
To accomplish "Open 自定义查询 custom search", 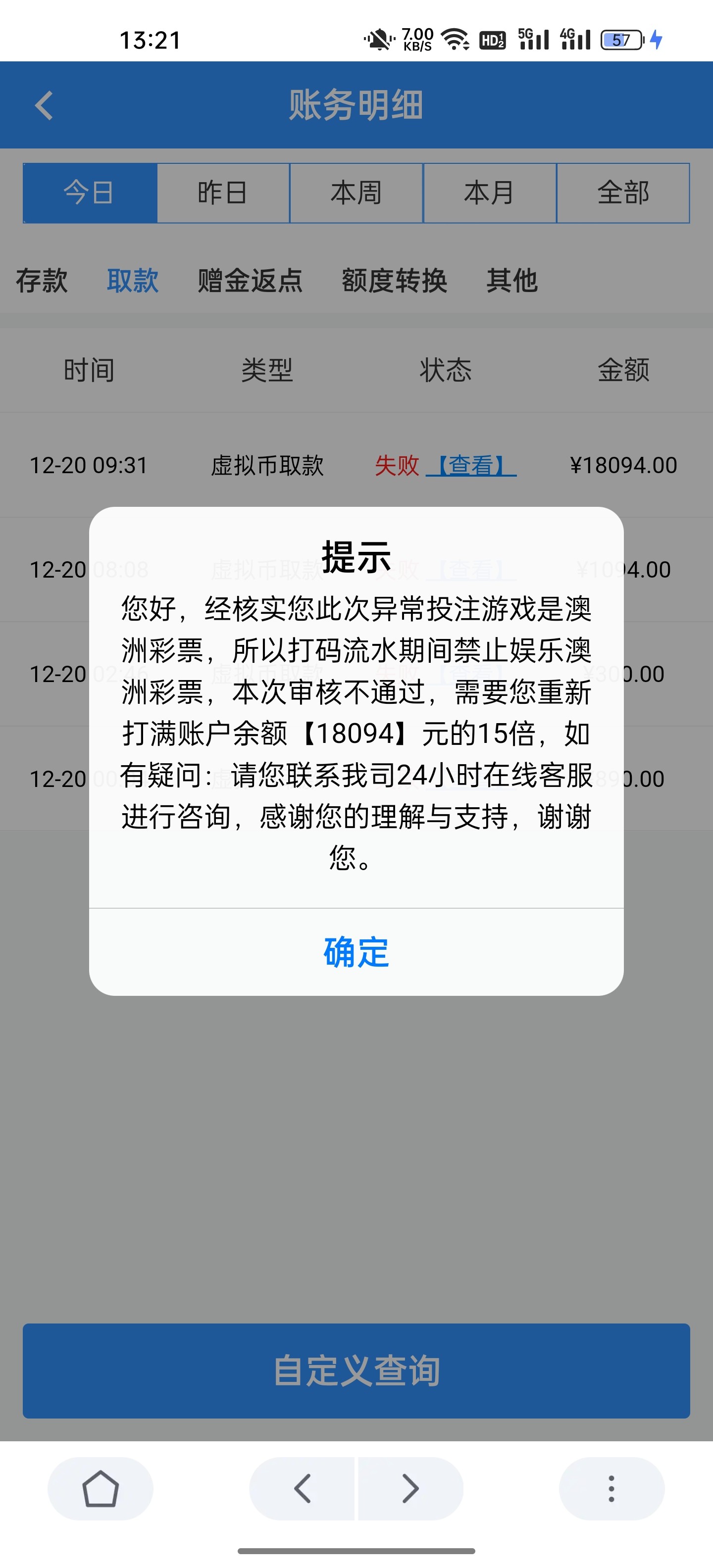I will pyautogui.click(x=356, y=1370).
